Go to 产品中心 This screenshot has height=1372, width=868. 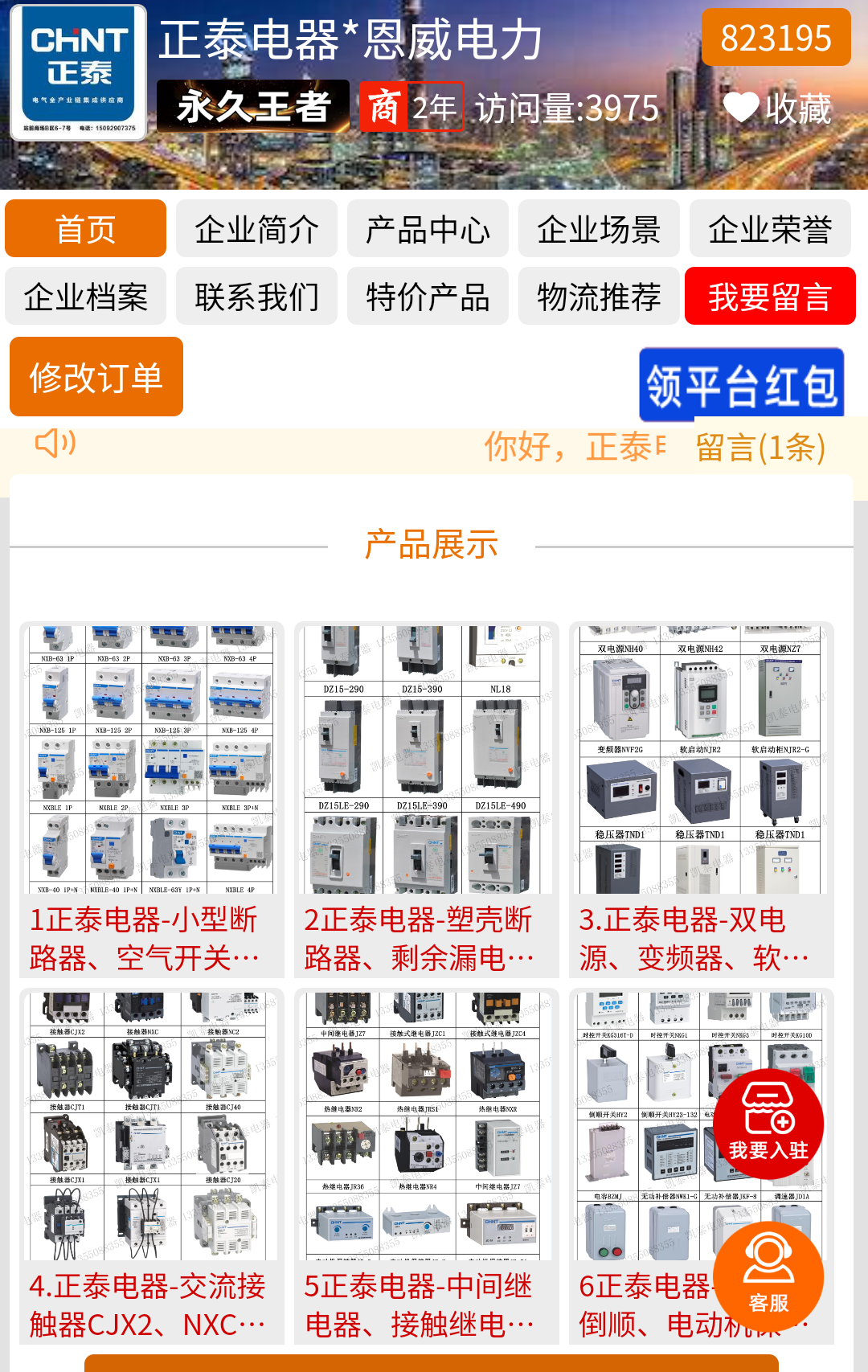428,229
